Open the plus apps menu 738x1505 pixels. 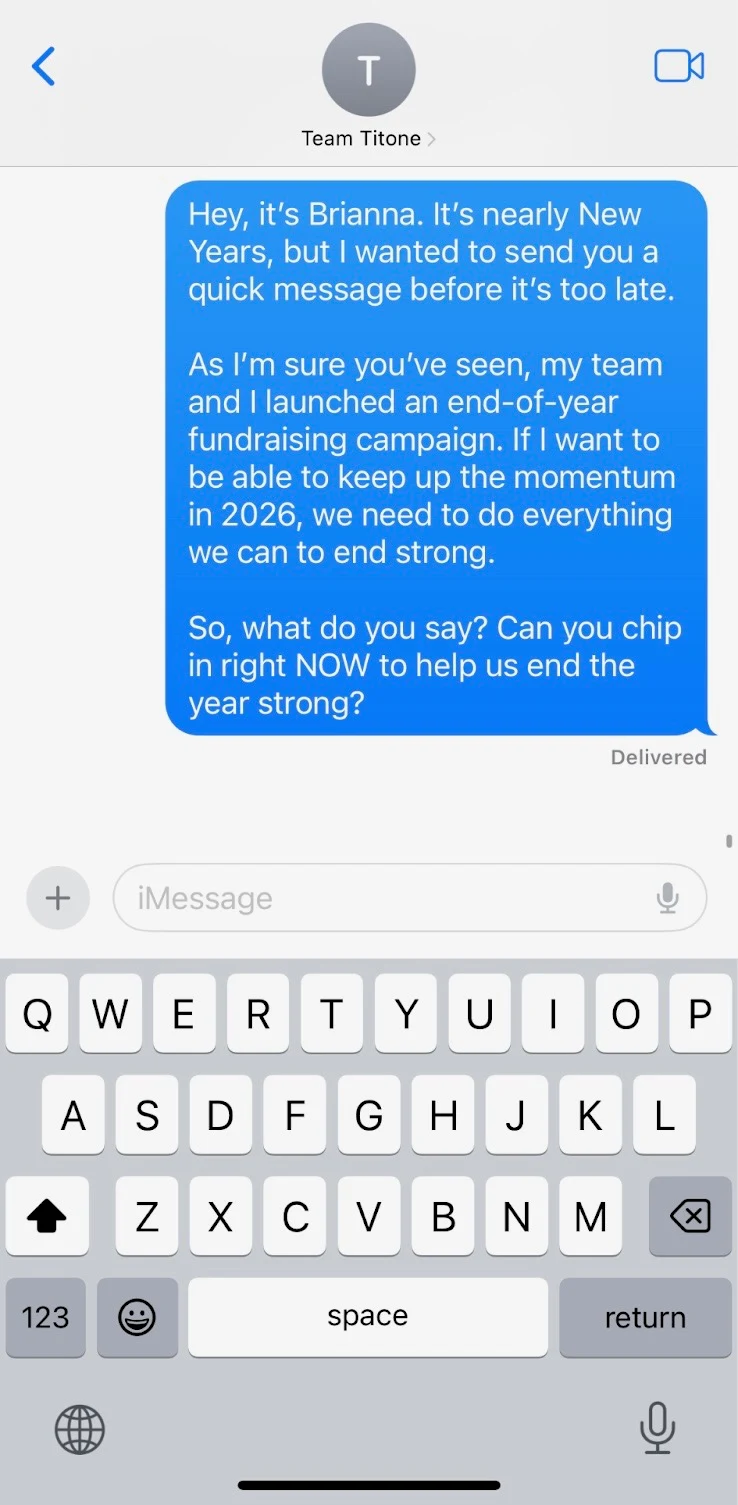tap(58, 898)
